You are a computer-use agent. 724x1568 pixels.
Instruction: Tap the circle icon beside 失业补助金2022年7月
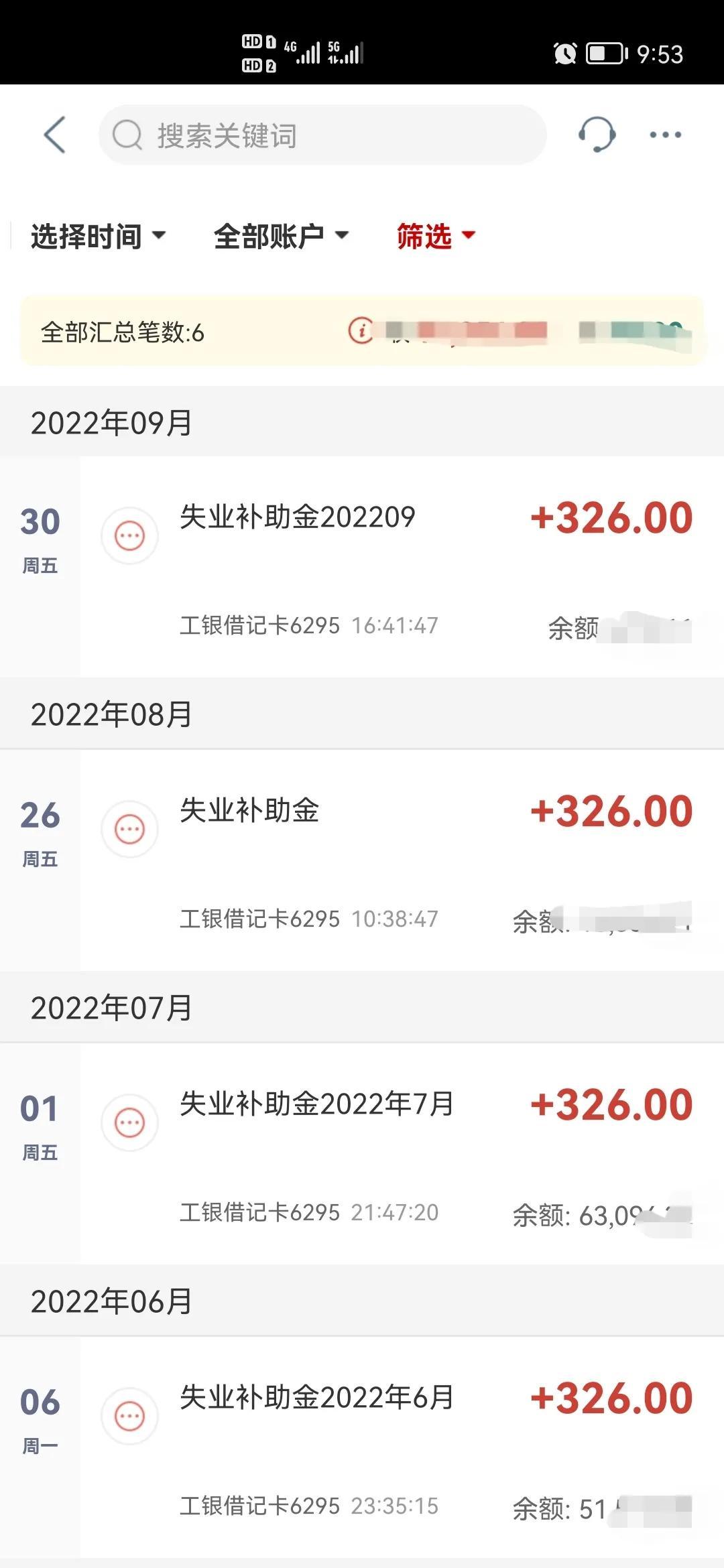pos(130,1122)
